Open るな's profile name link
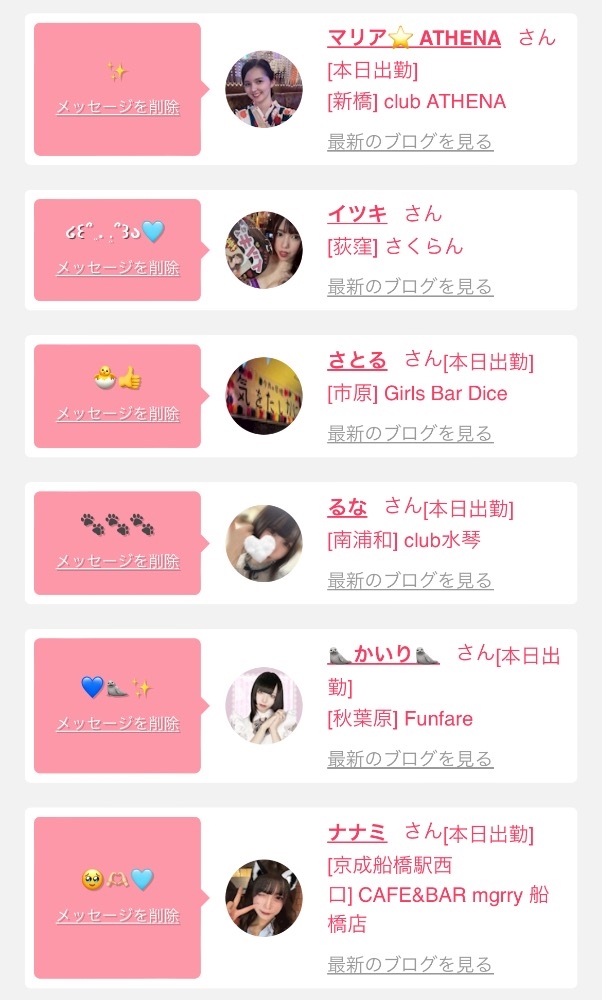This screenshot has width=602, height=1000. click(x=347, y=508)
